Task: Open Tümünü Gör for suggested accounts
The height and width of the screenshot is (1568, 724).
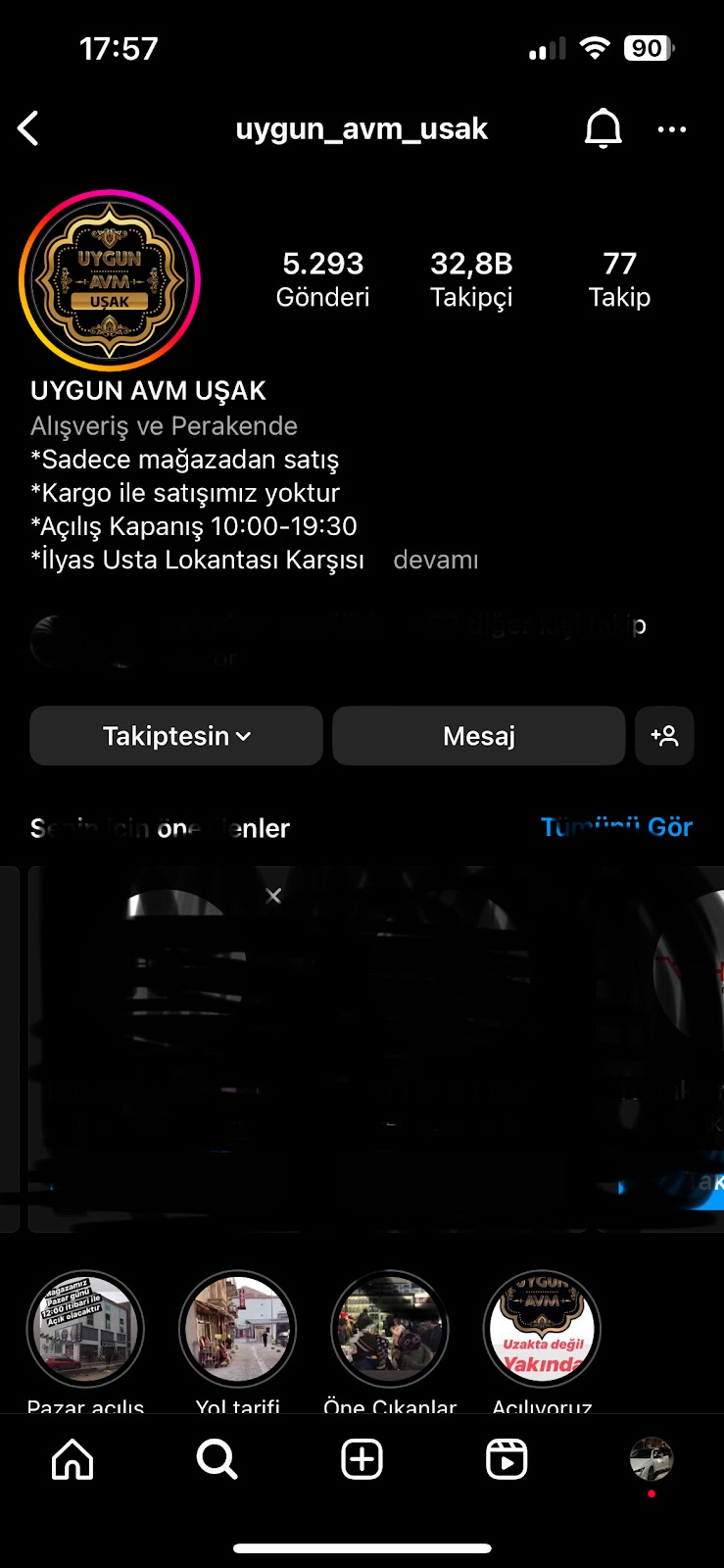Action: [x=616, y=828]
